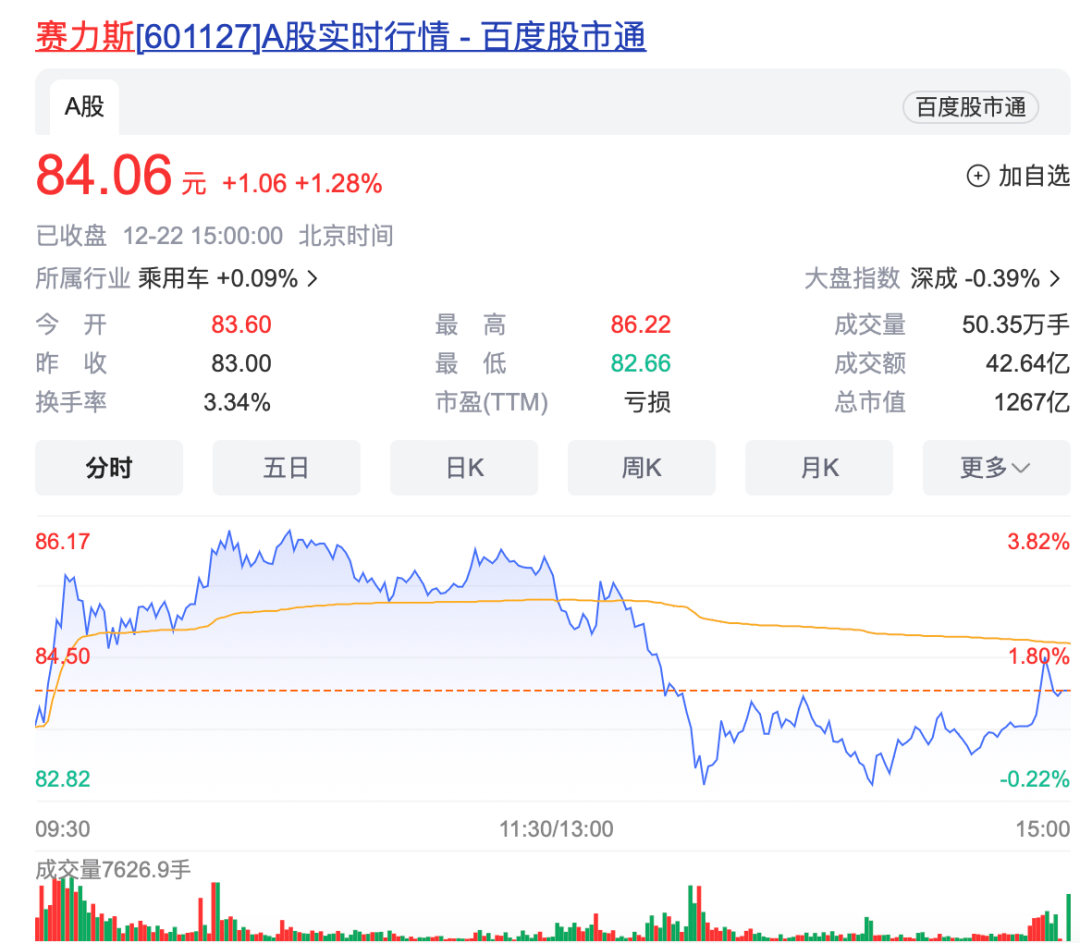
Task: Select the A股 tab
Action: [85, 107]
